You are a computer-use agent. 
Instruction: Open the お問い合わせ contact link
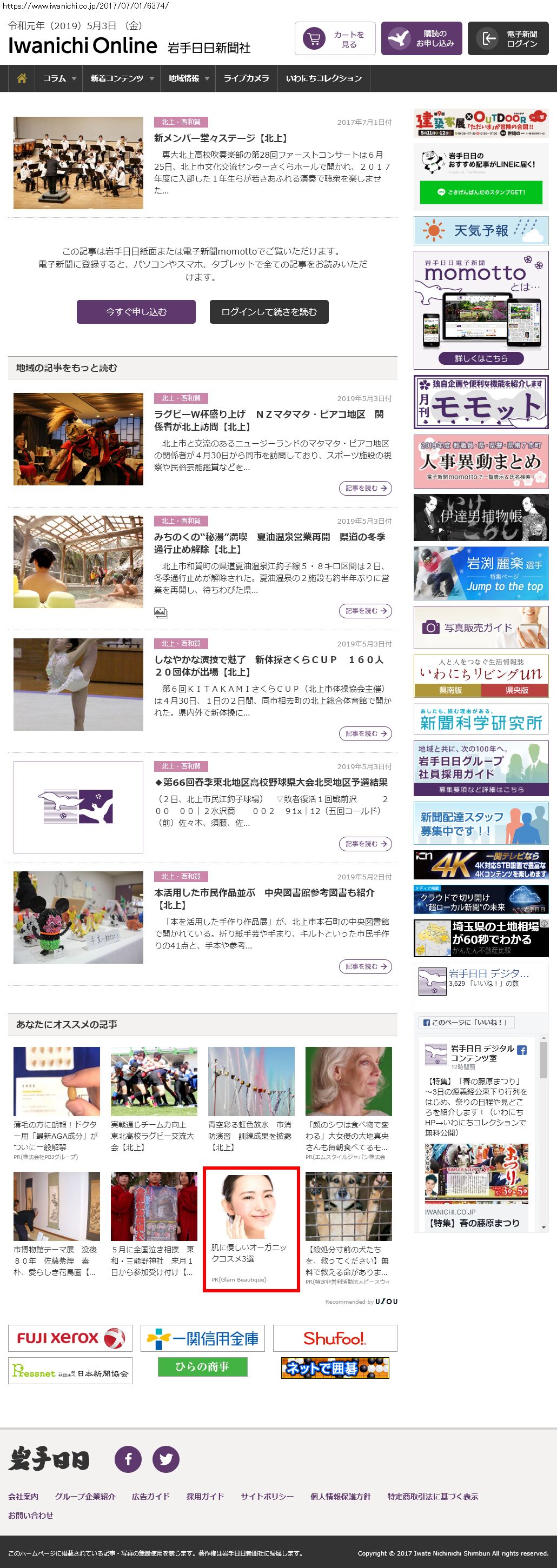30,1515
